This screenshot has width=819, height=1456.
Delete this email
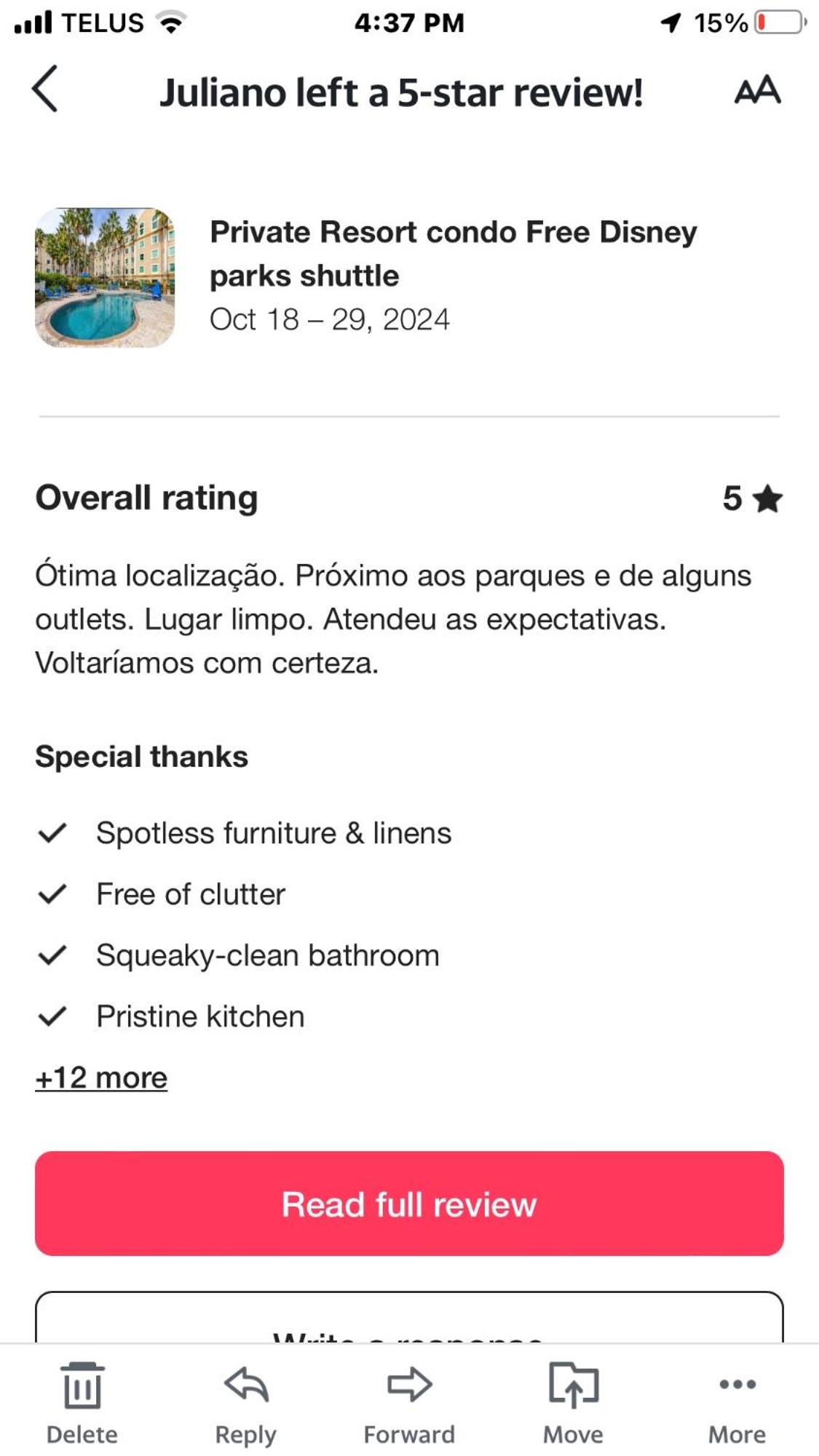pyautogui.click(x=82, y=1403)
